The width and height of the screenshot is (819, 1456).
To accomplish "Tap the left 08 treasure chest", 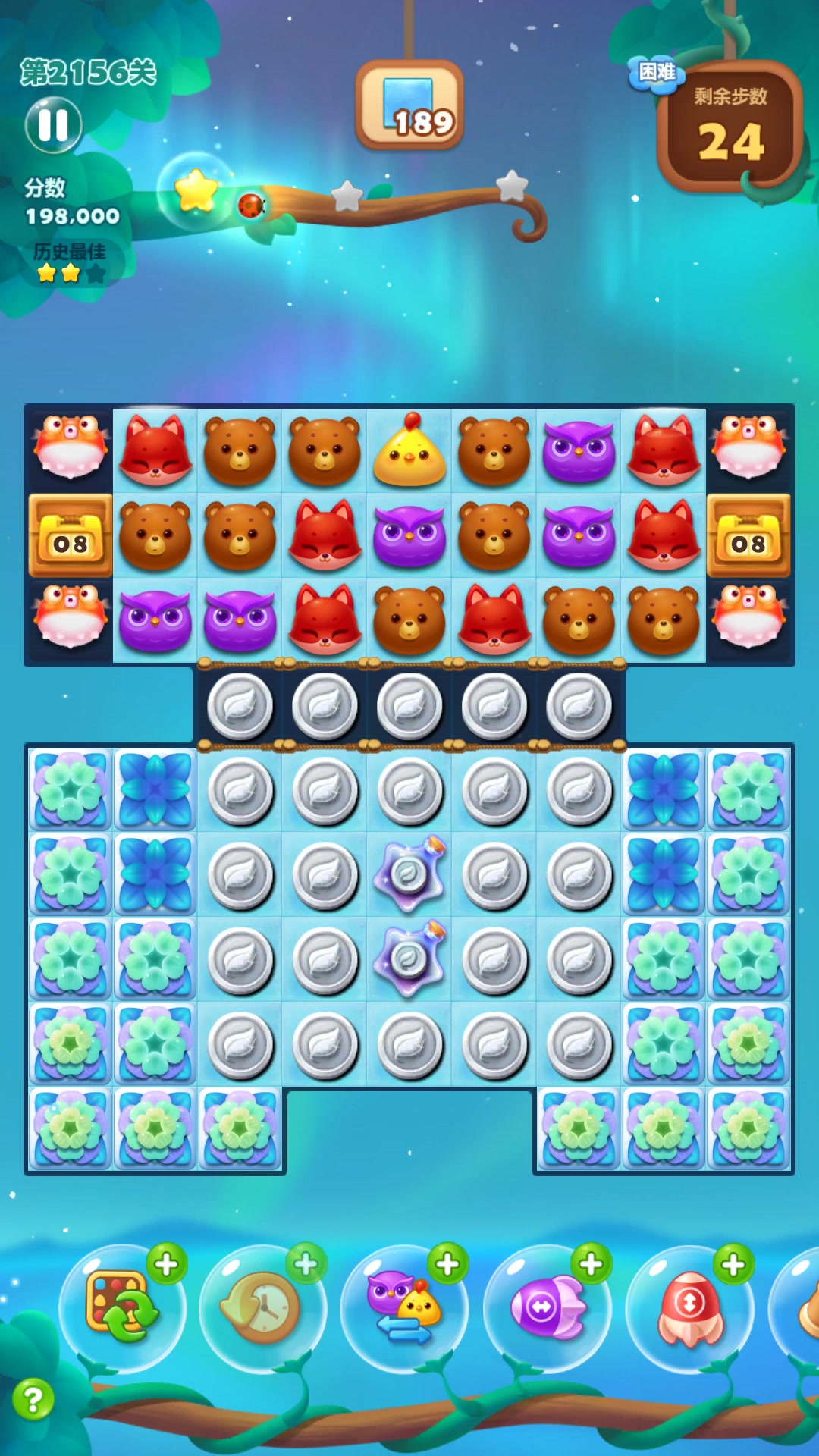I will coord(71,535).
